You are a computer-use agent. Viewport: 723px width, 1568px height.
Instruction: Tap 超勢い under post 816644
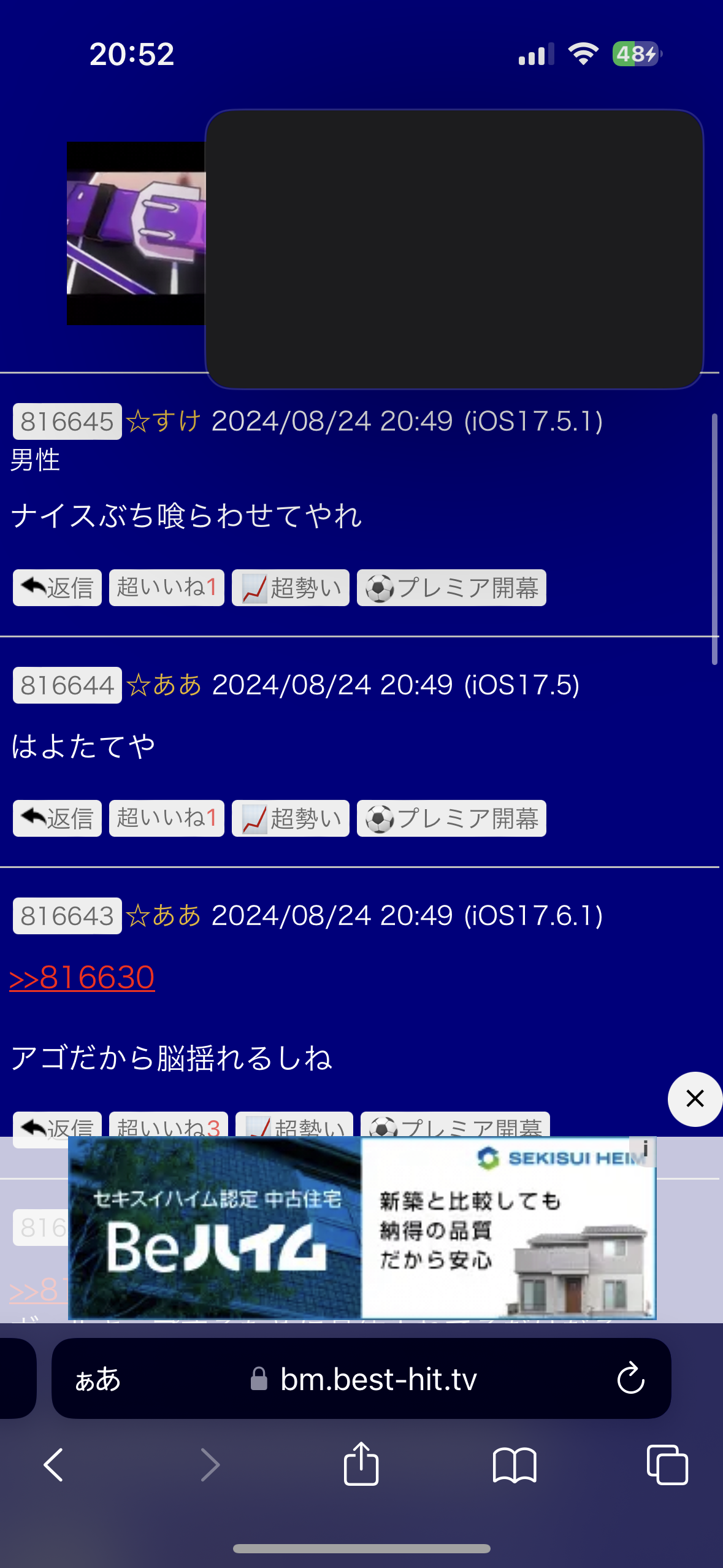(291, 818)
